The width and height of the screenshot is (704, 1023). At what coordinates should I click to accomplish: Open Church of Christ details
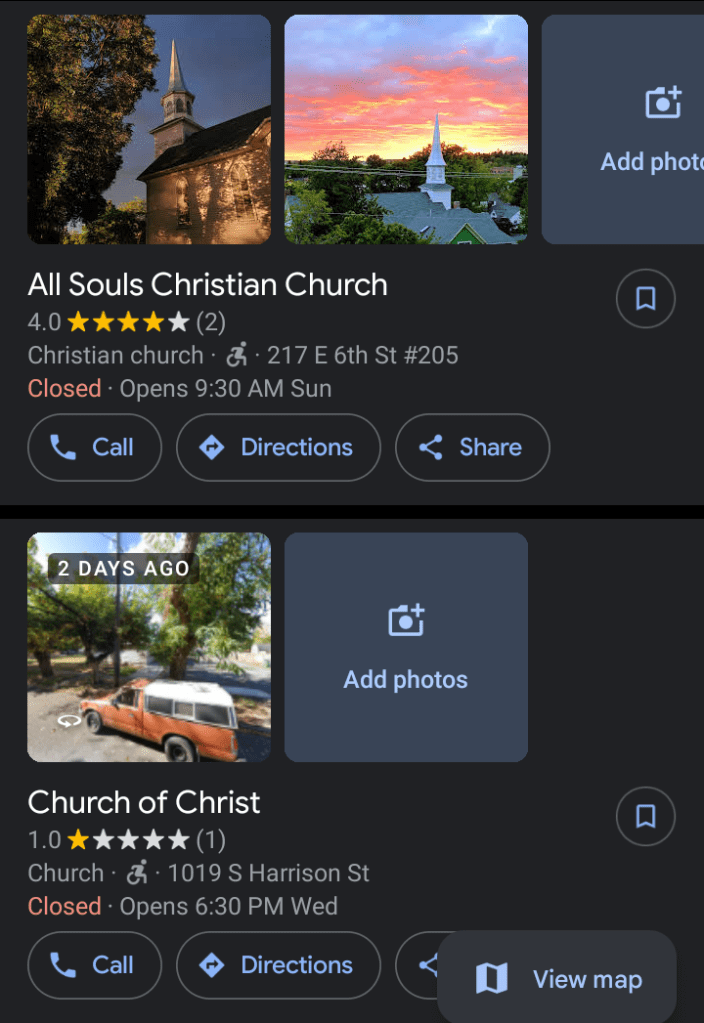point(144,803)
